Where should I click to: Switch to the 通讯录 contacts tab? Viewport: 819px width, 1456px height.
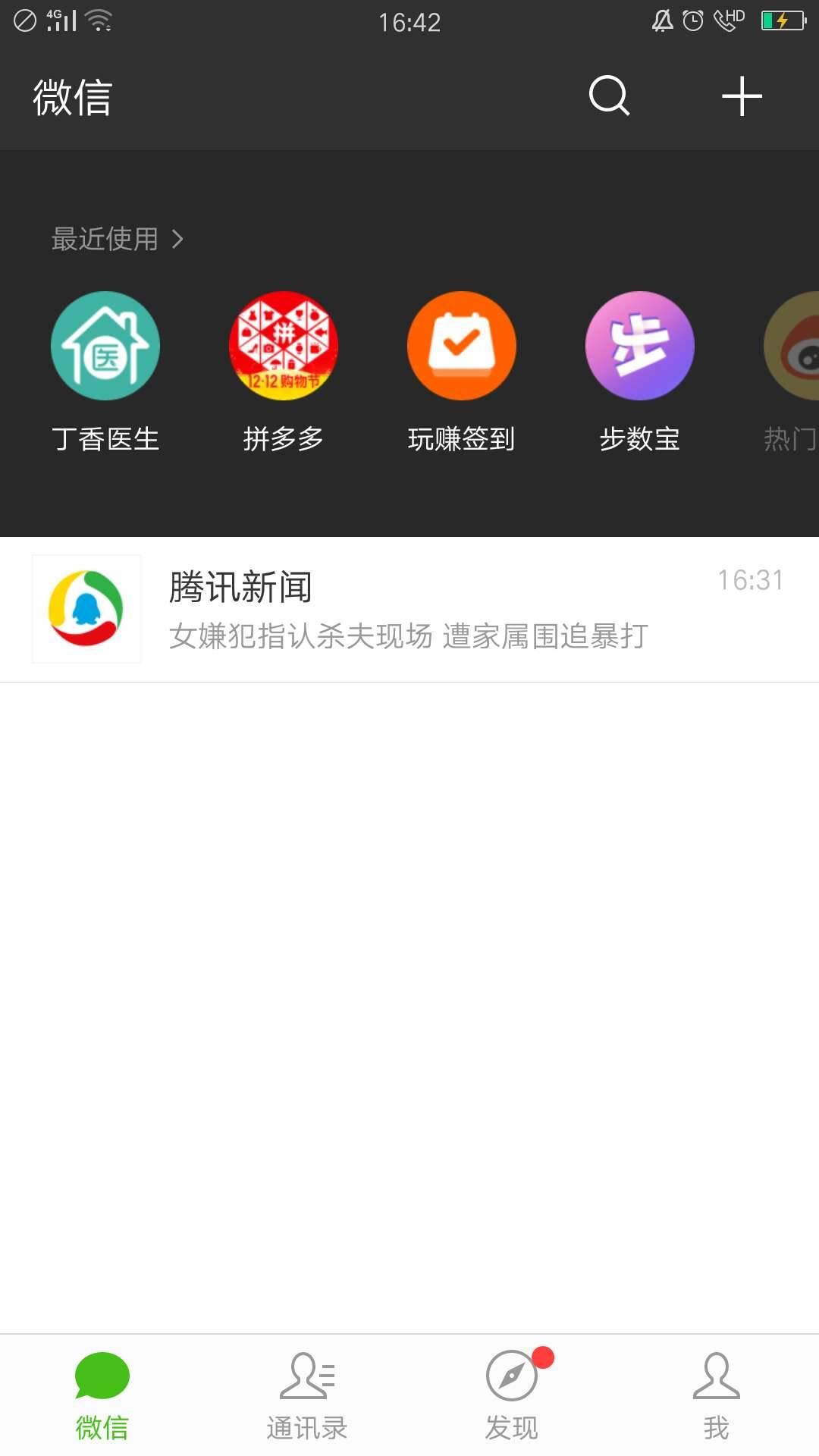click(306, 1395)
